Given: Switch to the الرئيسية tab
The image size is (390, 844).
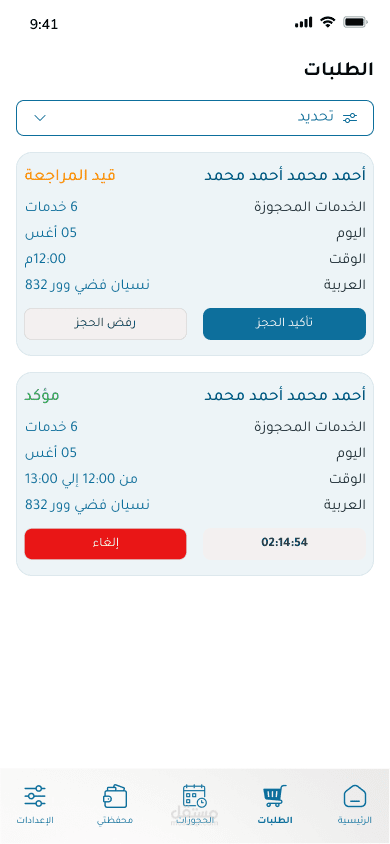Looking at the screenshot, I should click(x=354, y=805).
